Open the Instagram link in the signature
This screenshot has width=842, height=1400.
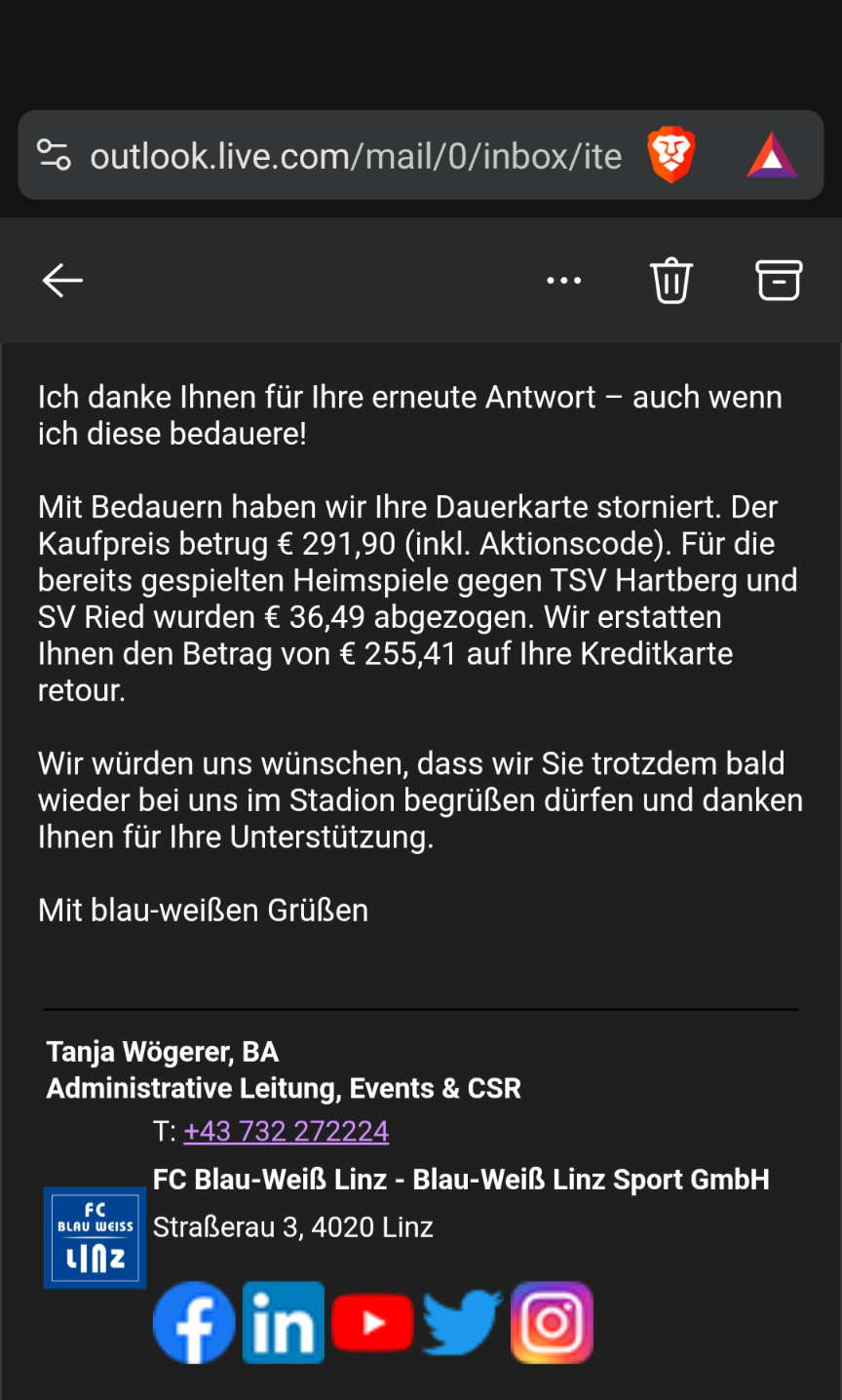(x=552, y=1322)
